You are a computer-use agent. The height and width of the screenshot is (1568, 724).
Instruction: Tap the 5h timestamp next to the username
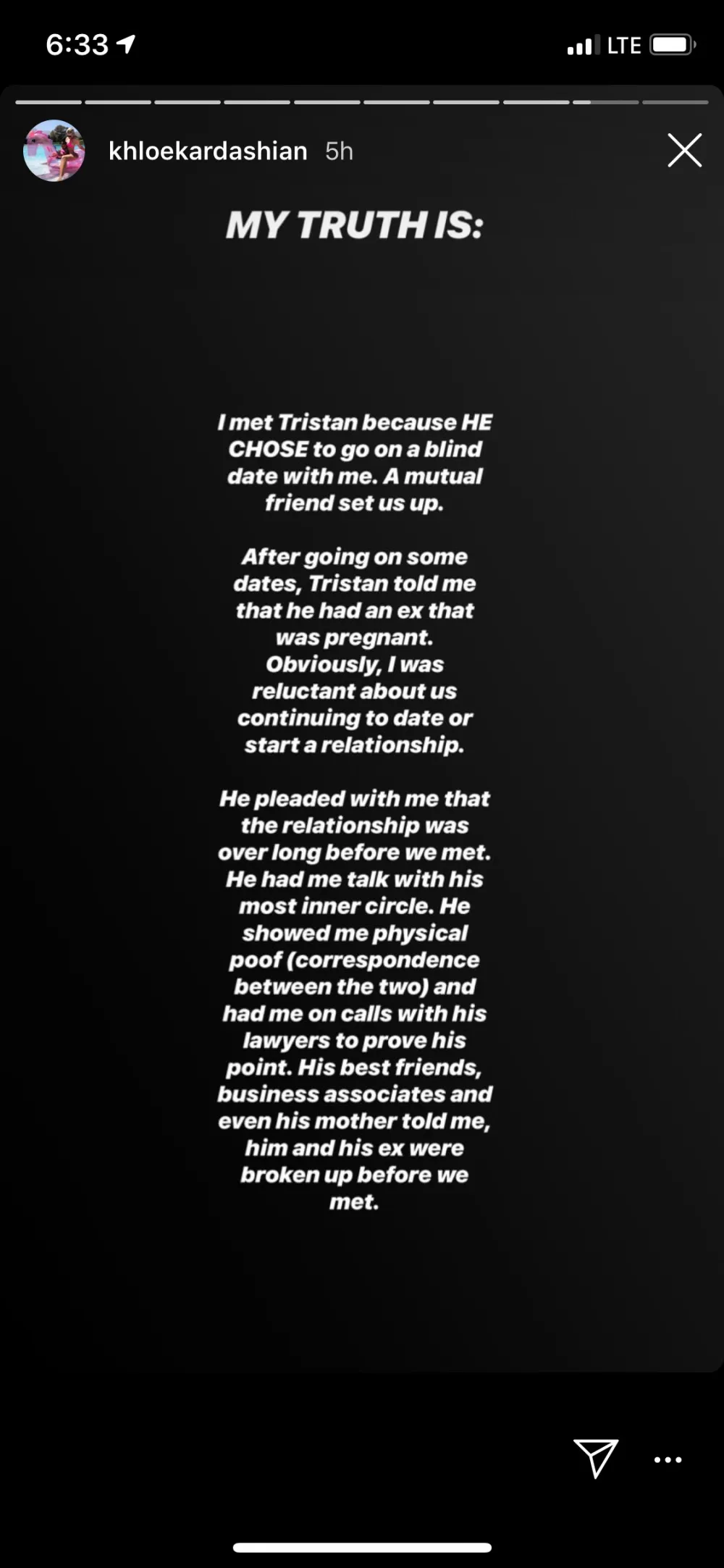point(339,151)
